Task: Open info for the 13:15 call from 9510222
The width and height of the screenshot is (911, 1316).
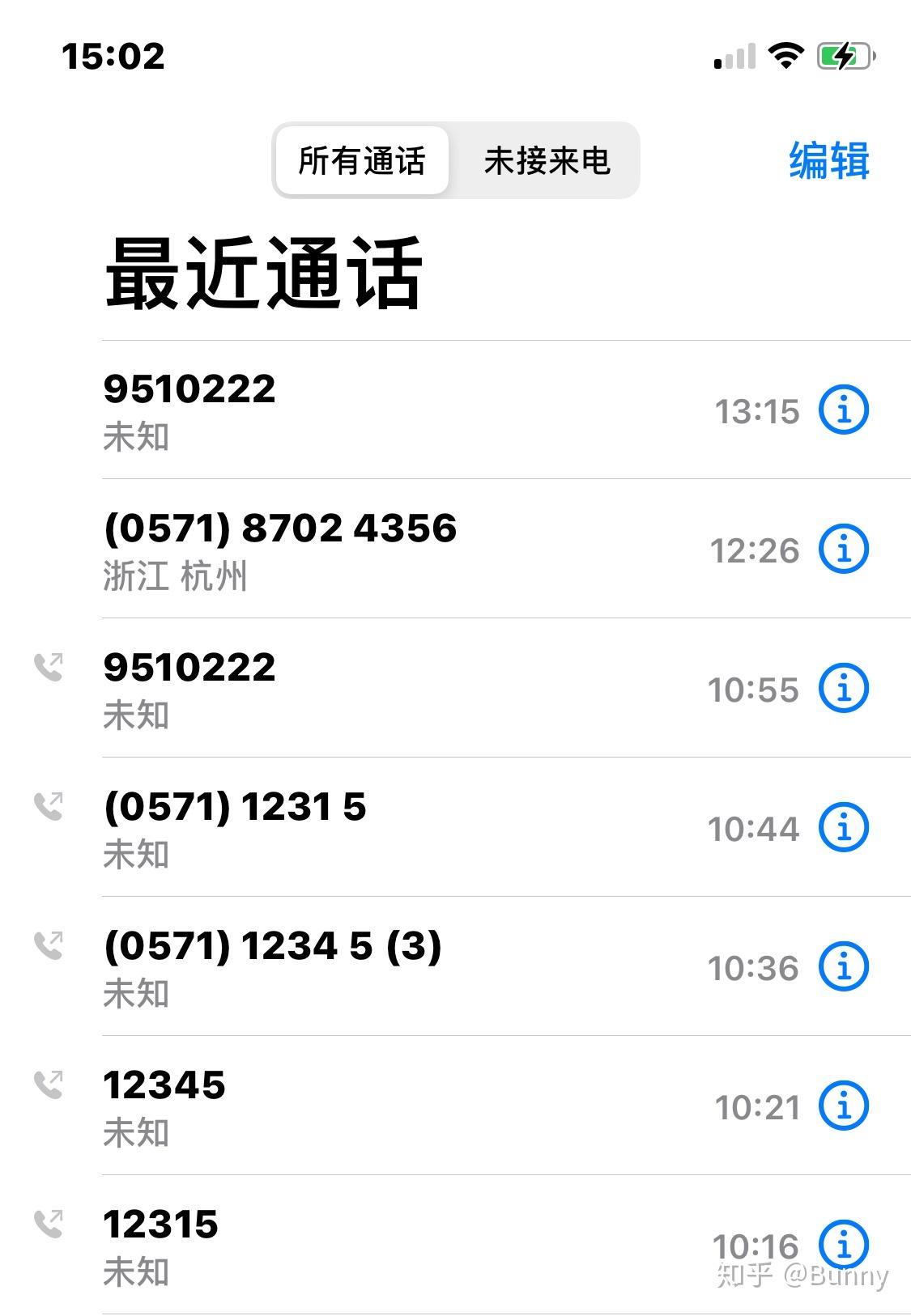Action: click(x=843, y=410)
